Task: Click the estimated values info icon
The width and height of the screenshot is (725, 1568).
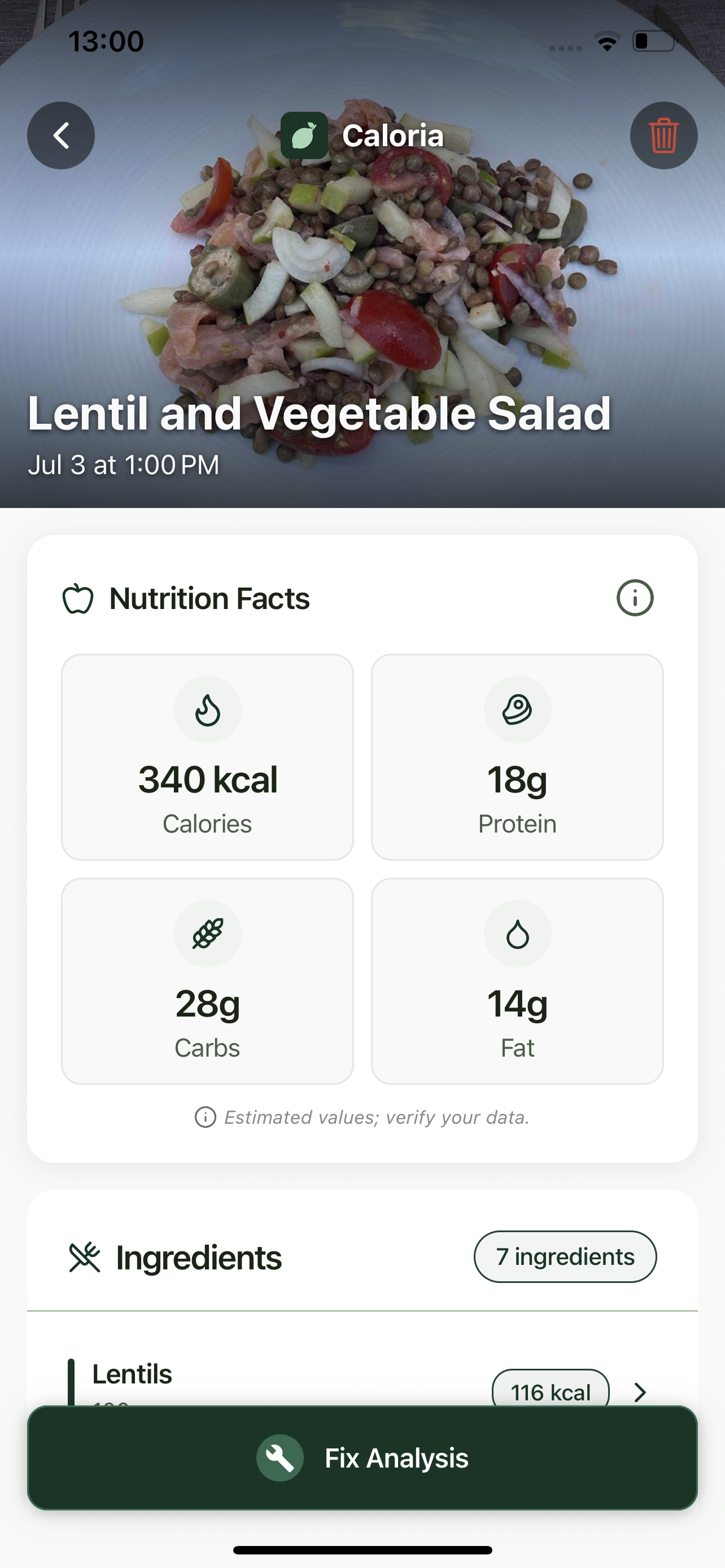Action: point(206,1117)
